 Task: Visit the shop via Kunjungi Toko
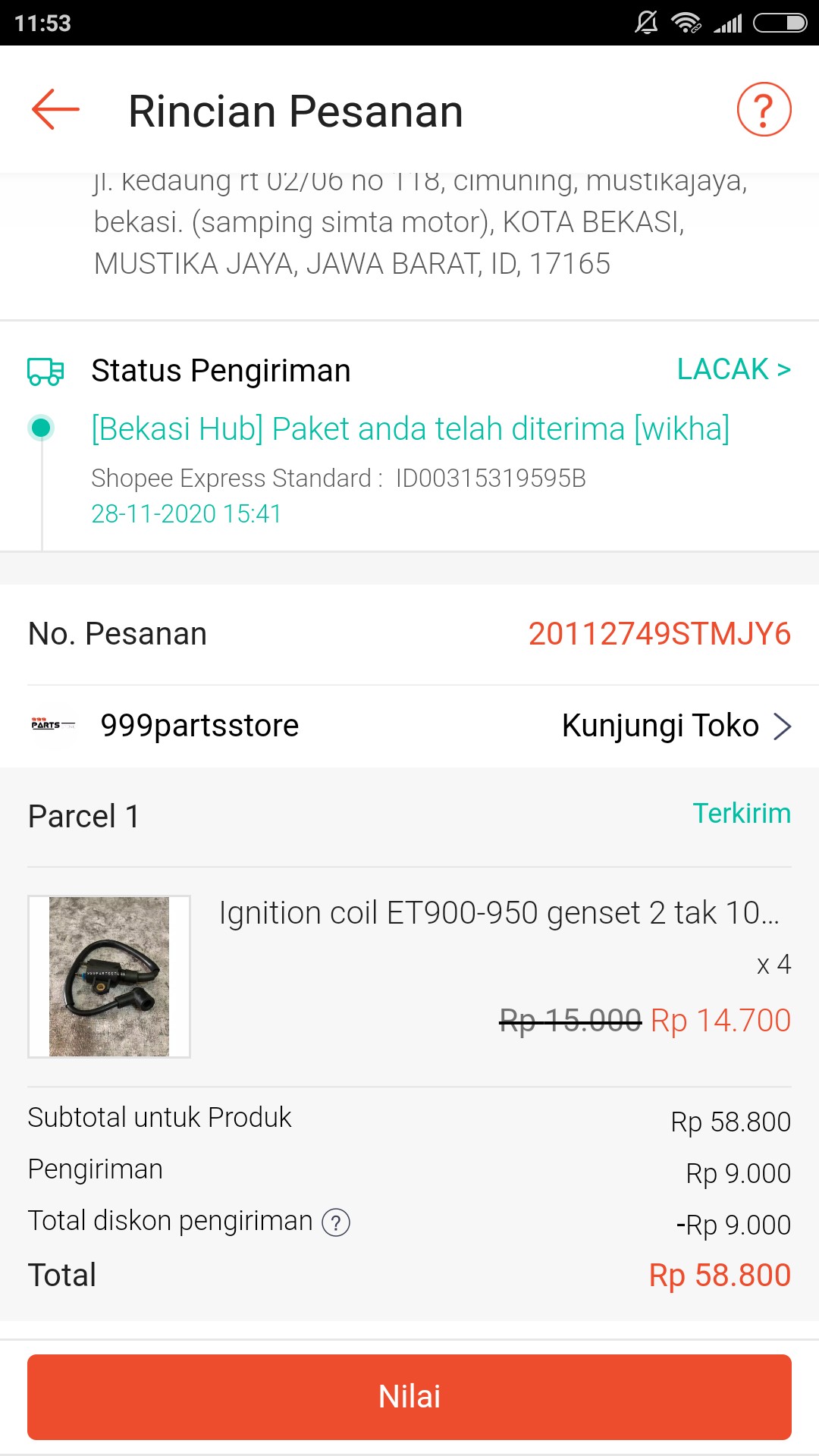pyautogui.click(x=676, y=726)
